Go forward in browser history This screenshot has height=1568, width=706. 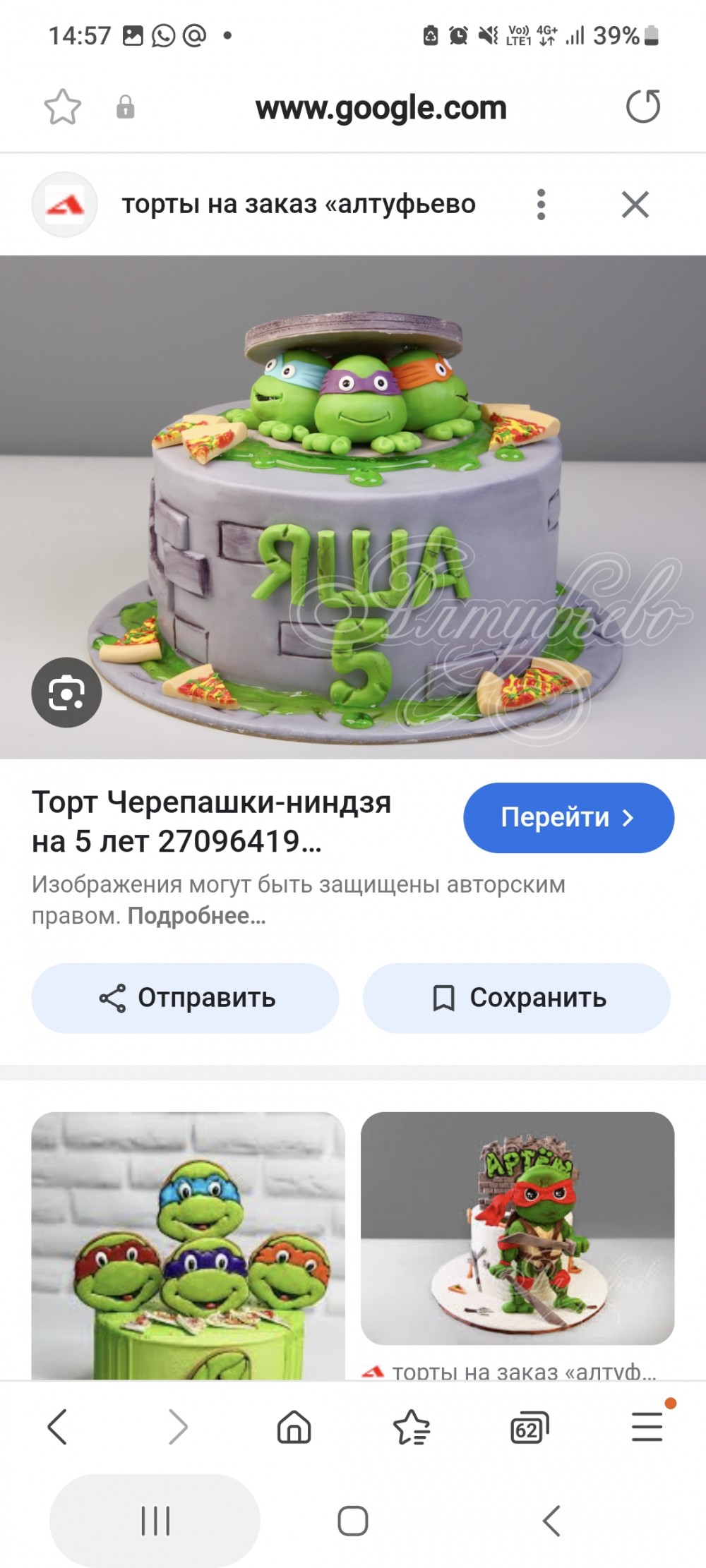[177, 1427]
